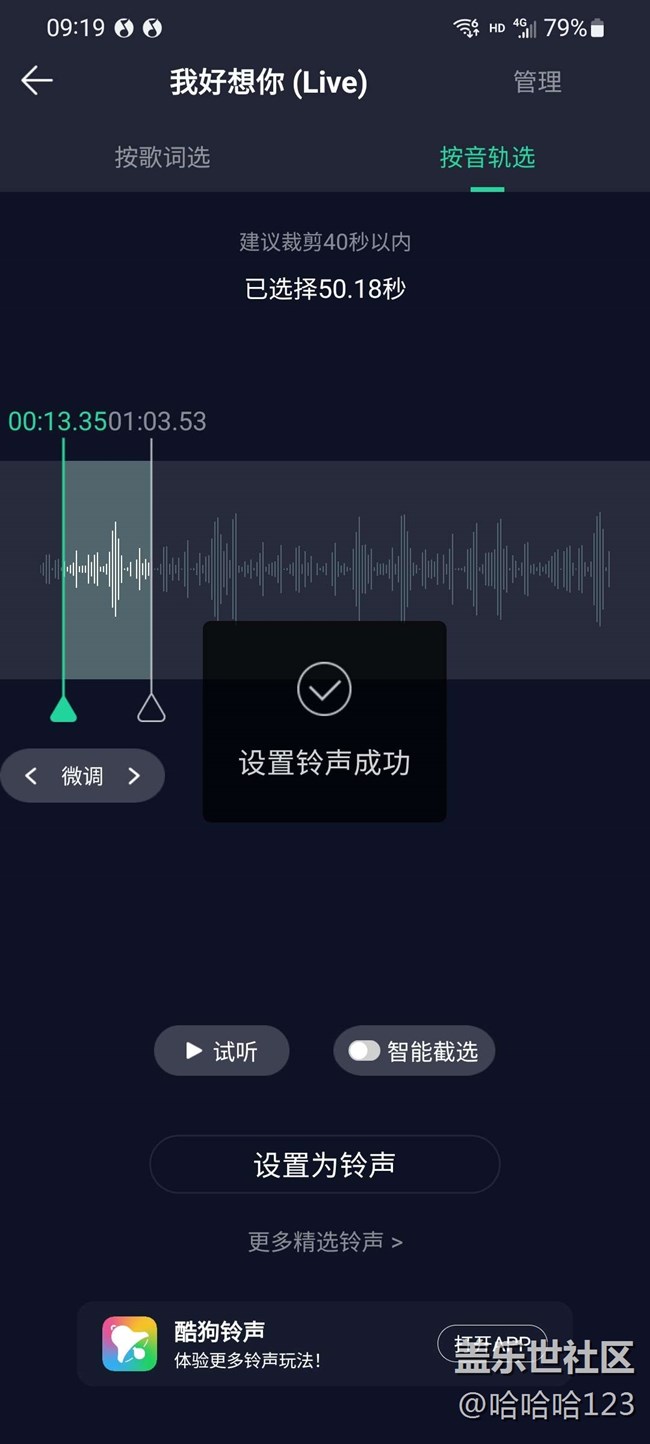Nudge selection right with 微调 right arrow
This screenshot has height=1444, width=650.
(x=134, y=776)
